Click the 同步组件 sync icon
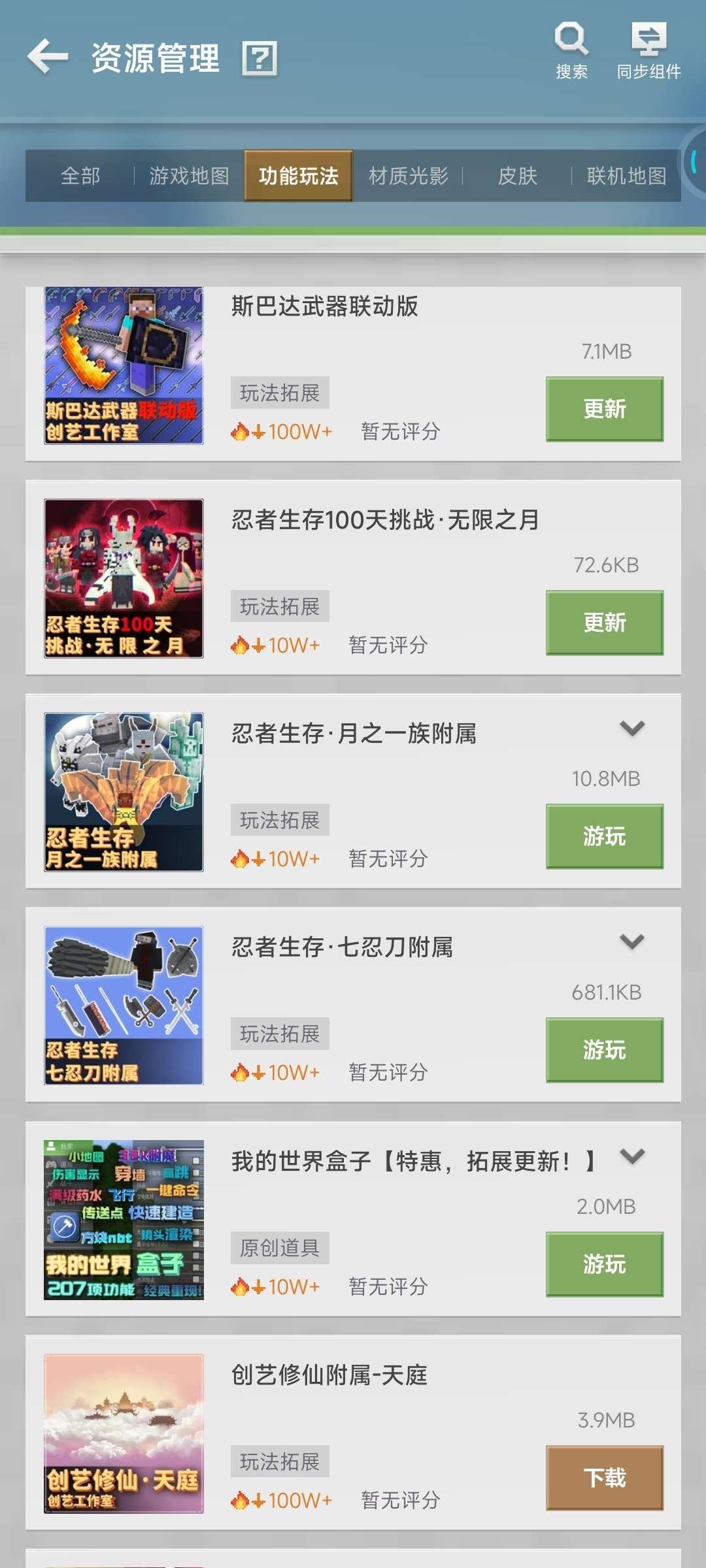 649,41
